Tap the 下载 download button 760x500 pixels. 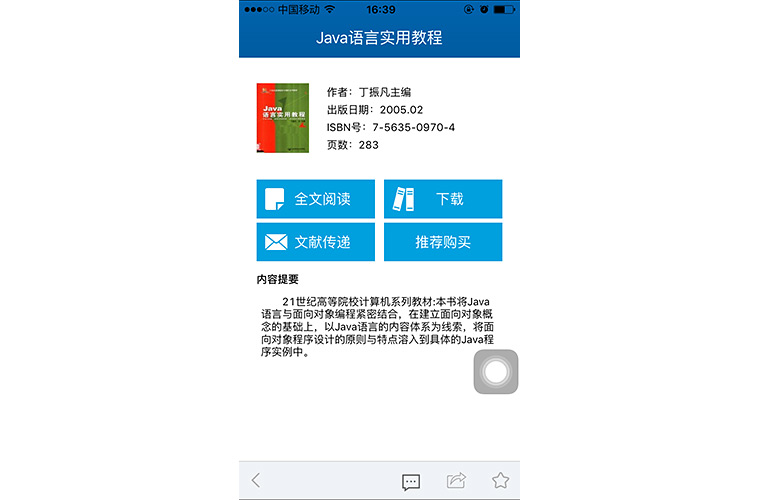[443, 199]
